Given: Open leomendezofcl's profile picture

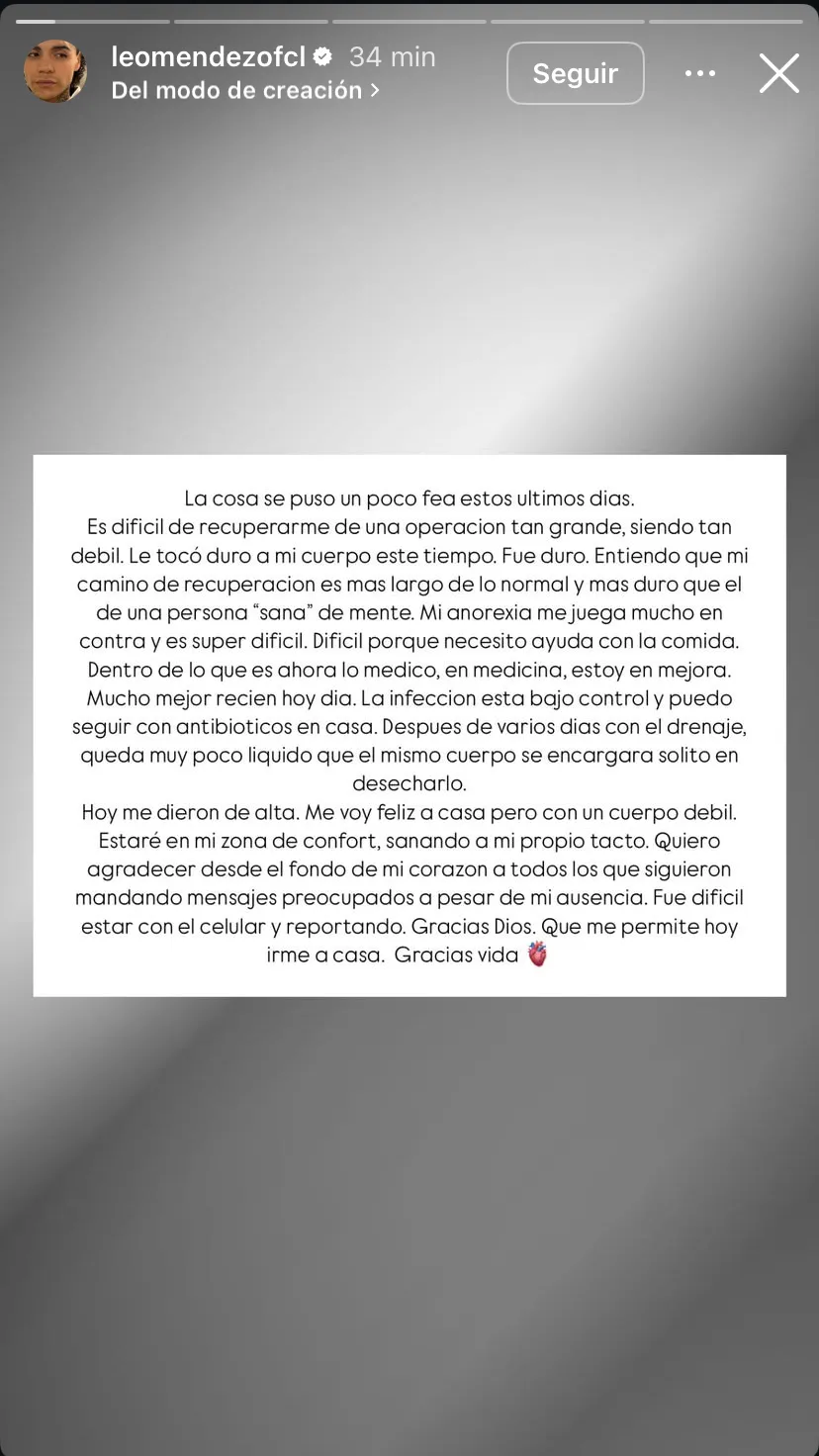Looking at the screenshot, I should click(x=54, y=72).
